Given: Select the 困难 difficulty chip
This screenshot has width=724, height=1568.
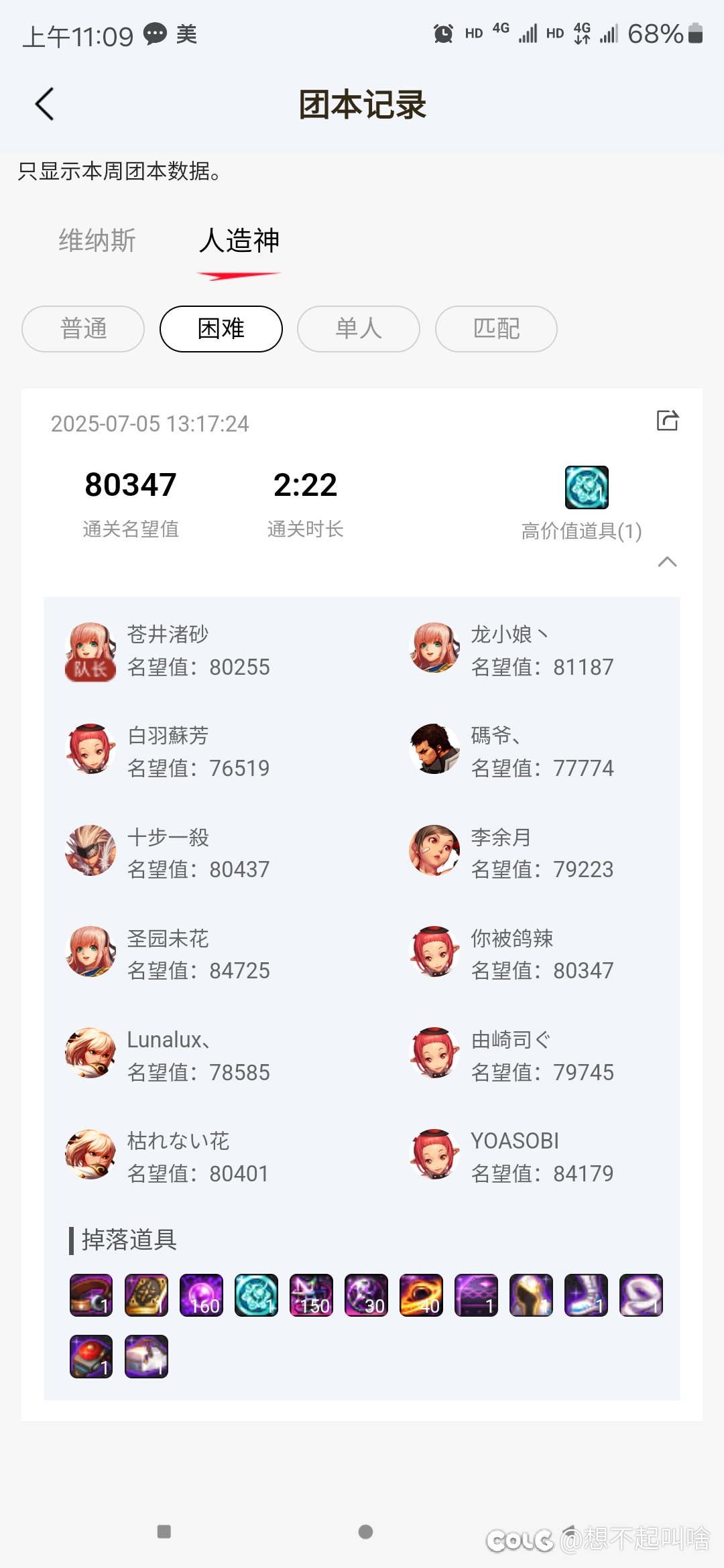Looking at the screenshot, I should click(x=221, y=329).
